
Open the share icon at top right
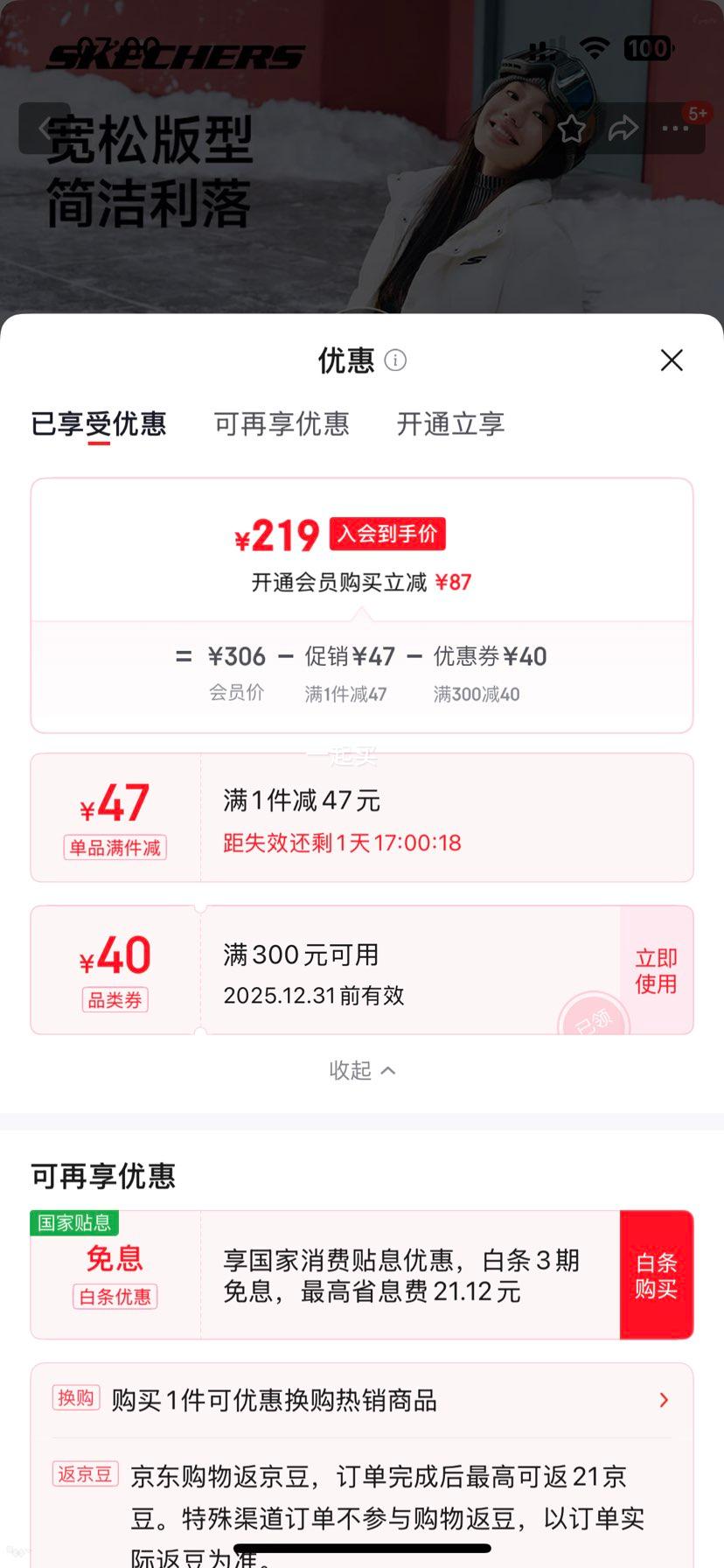click(x=622, y=128)
